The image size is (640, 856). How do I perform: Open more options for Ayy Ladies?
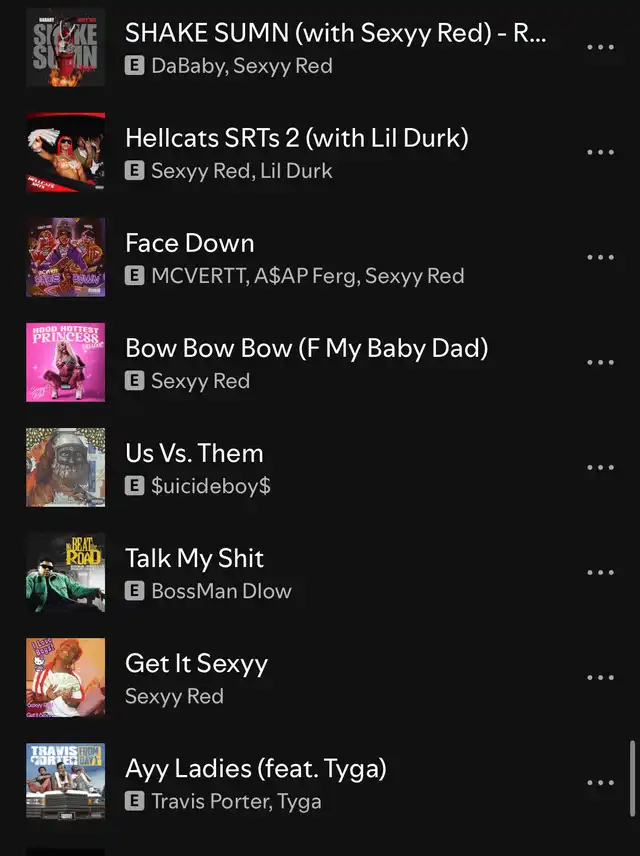(x=600, y=782)
